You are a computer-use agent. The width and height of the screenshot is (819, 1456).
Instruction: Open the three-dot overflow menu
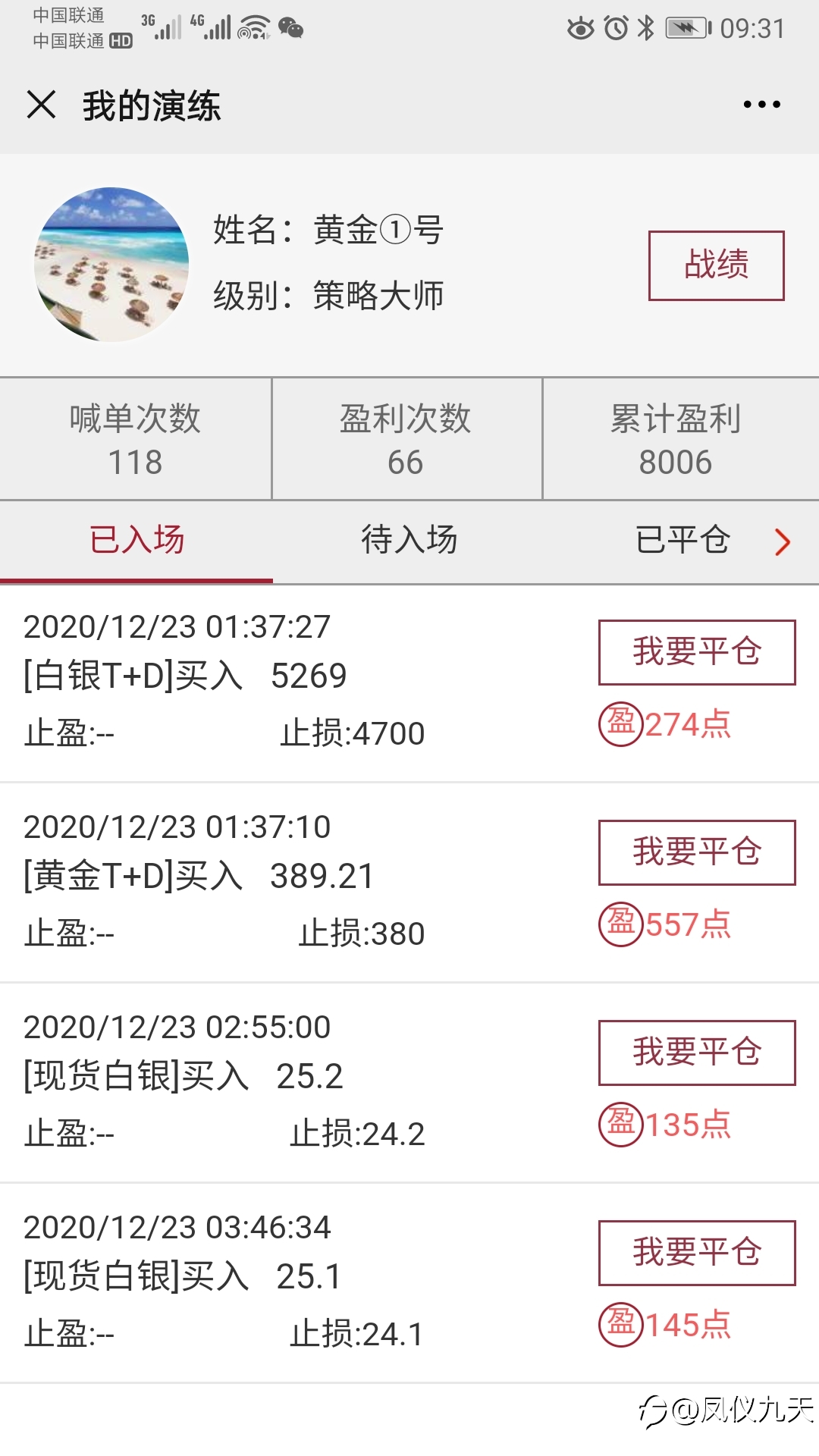[x=761, y=105]
